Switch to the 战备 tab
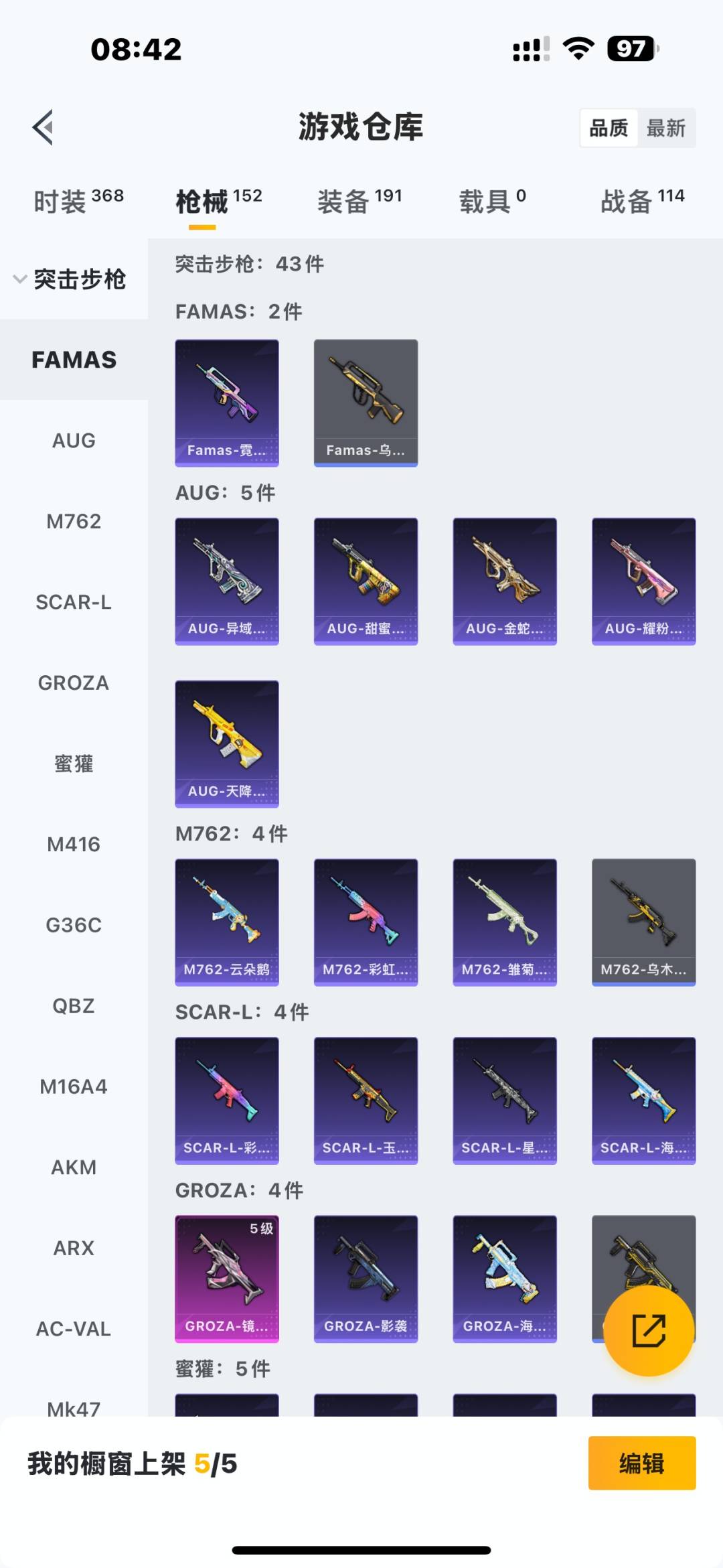The image size is (723, 1568). (x=642, y=201)
